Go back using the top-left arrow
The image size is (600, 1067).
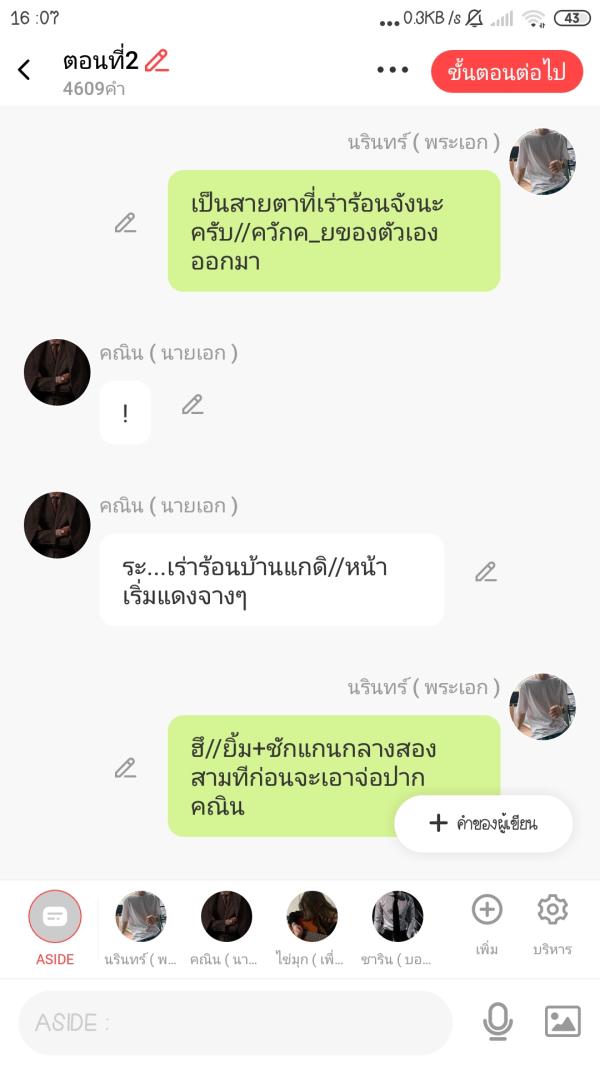pyautogui.click(x=24, y=69)
